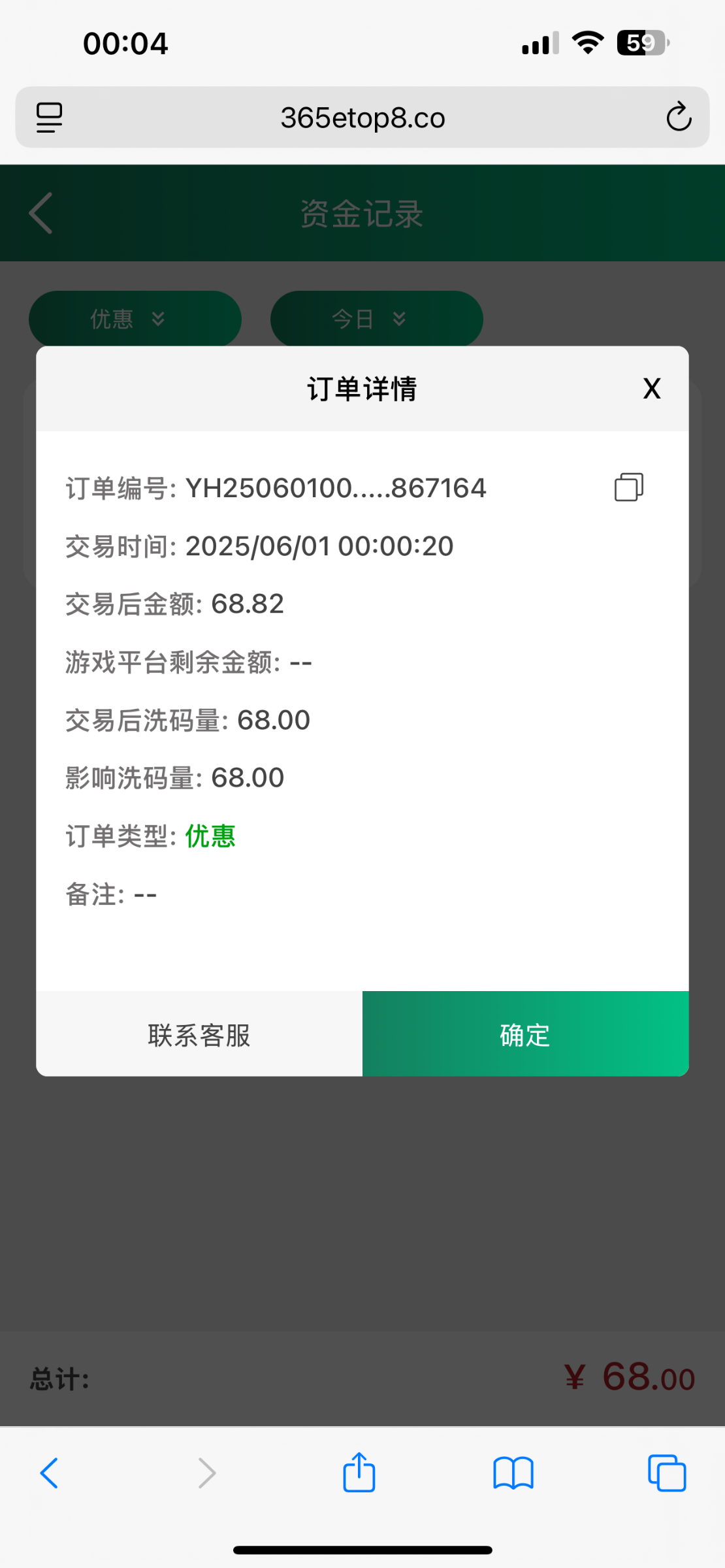Reload the 365etop8.co page
The width and height of the screenshot is (725, 1568).
coord(679,117)
